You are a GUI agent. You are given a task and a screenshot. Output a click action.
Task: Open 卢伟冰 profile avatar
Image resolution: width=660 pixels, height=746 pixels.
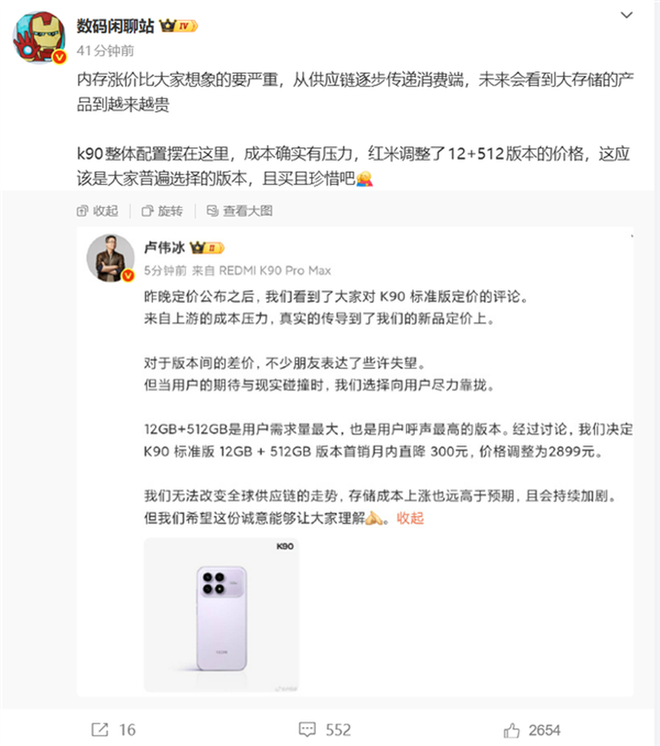(x=110, y=258)
